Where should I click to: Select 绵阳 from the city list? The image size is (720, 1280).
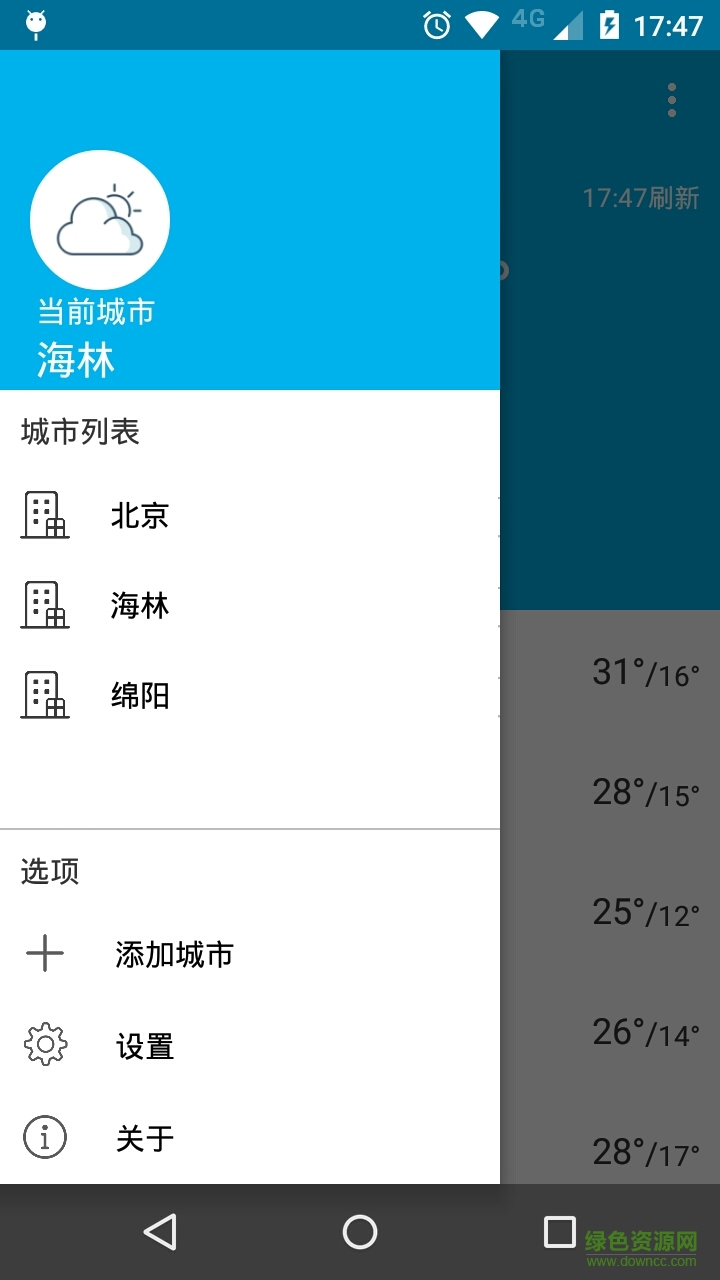point(140,695)
